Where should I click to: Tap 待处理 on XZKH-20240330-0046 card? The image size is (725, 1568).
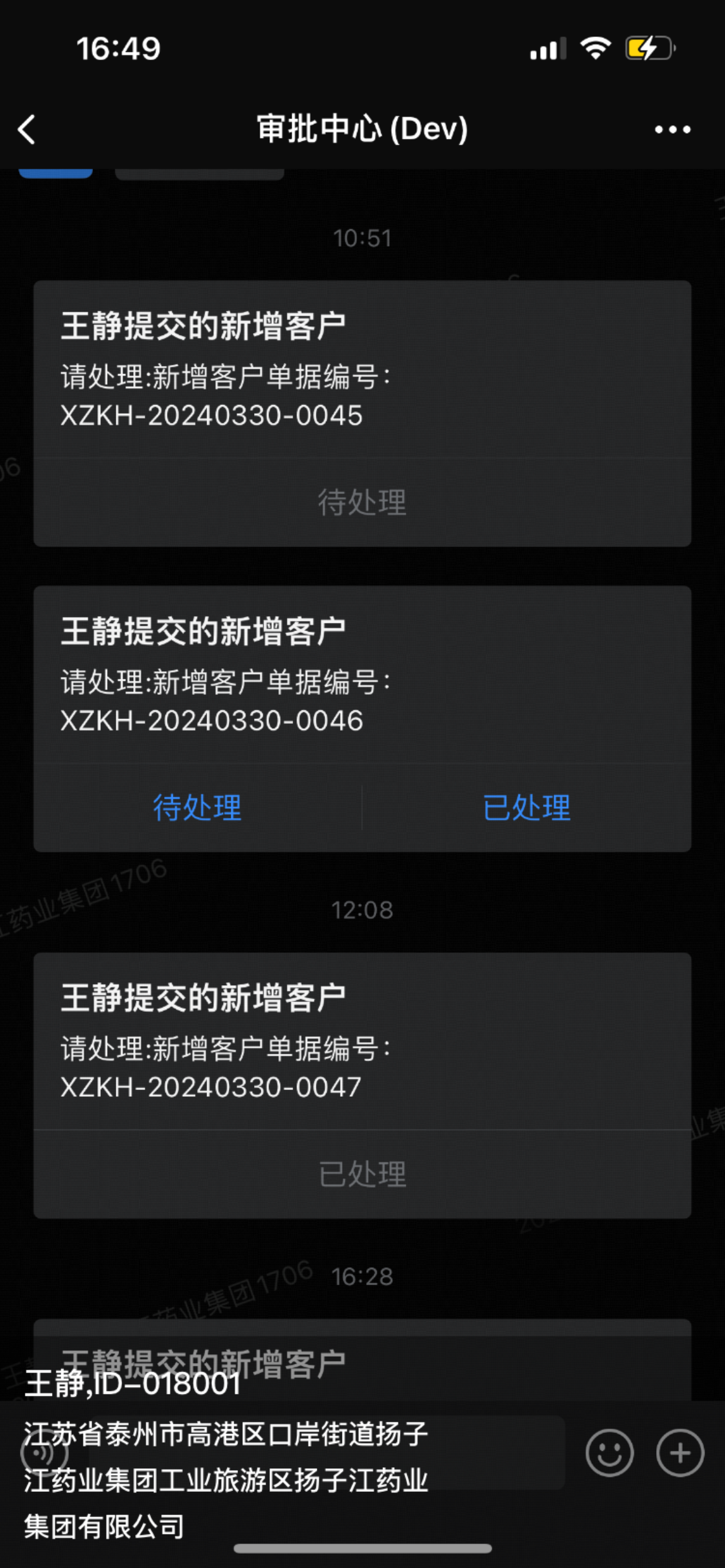point(198,808)
